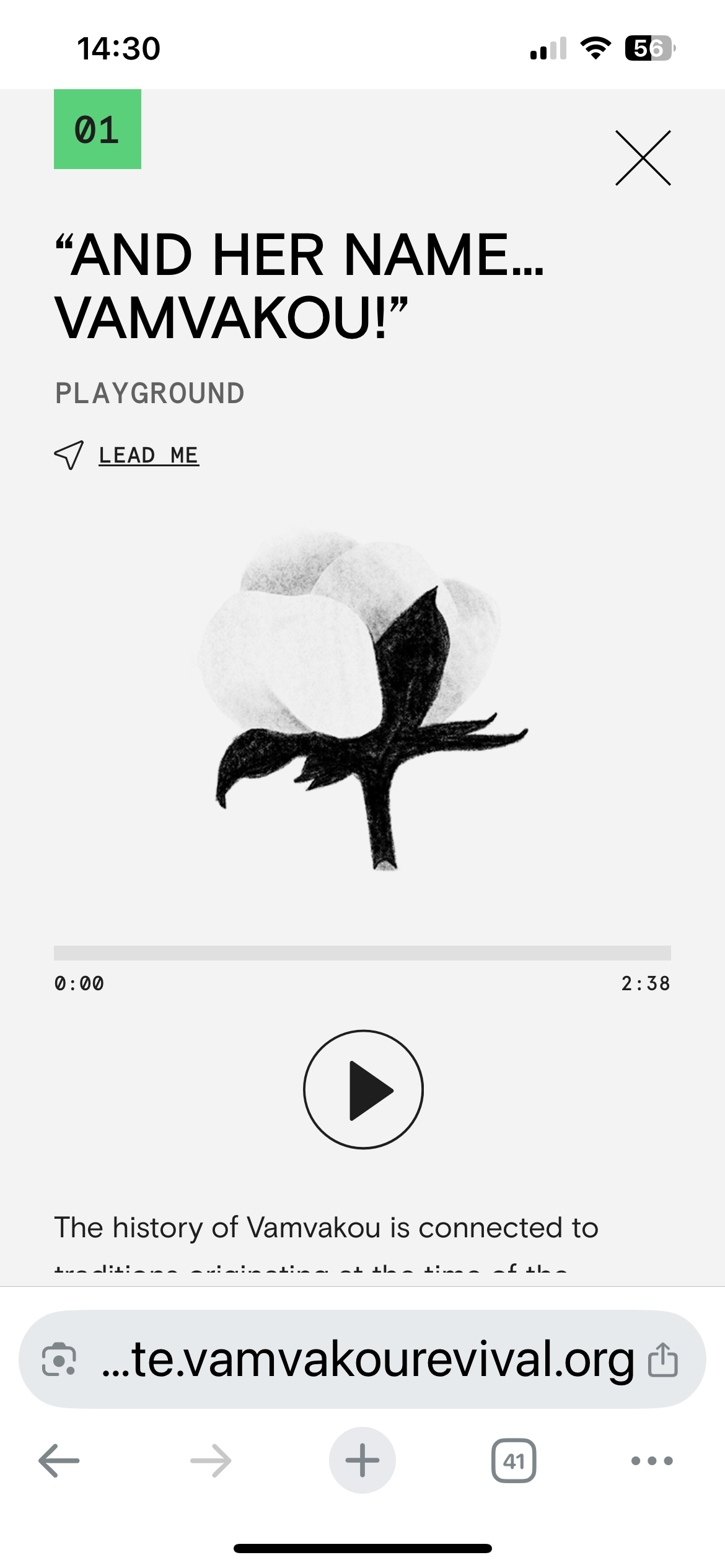Play the audio track
Screen dimensions: 725x1568
(363, 1089)
